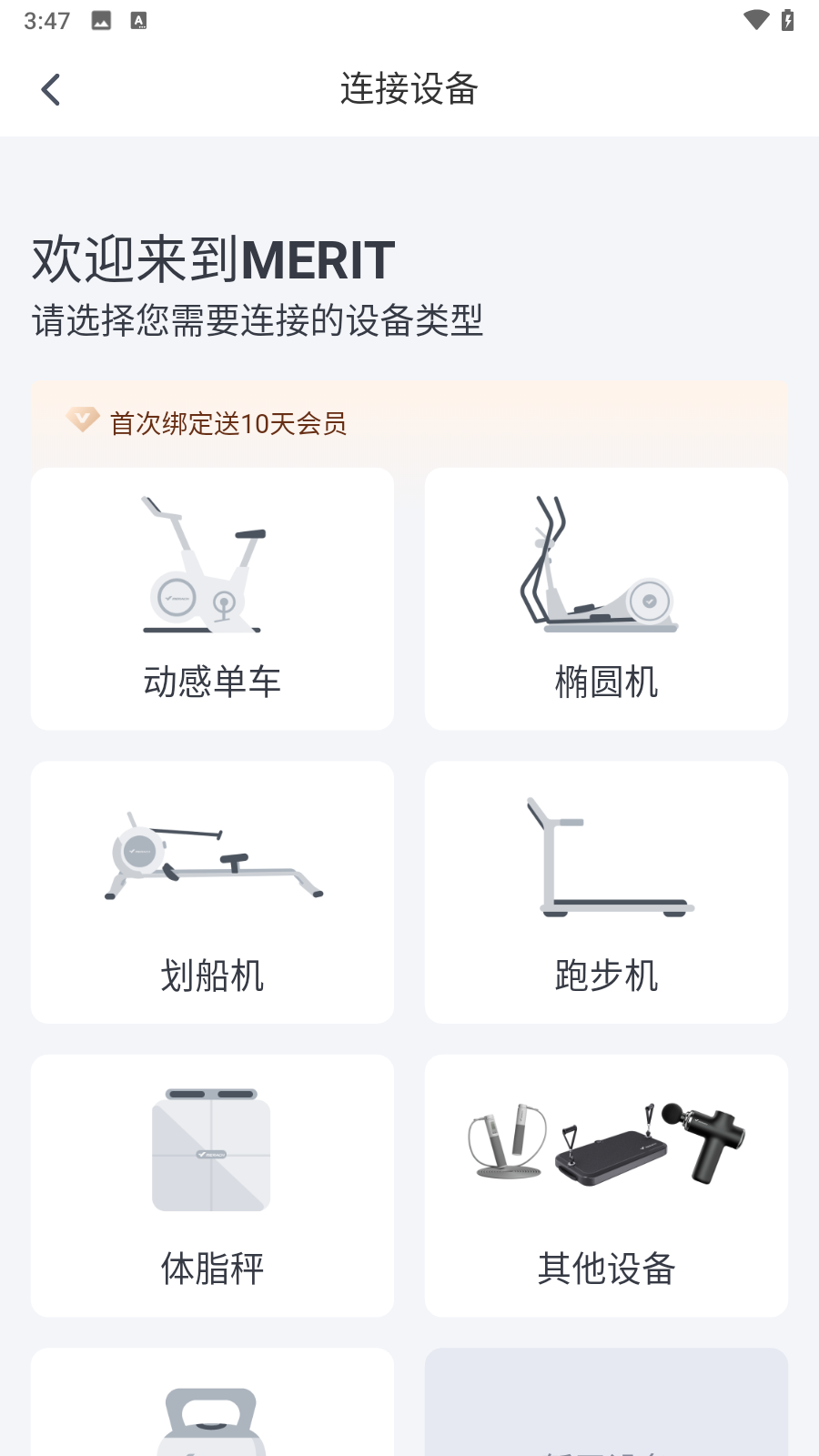Click the 连接设备 page title

point(409,89)
